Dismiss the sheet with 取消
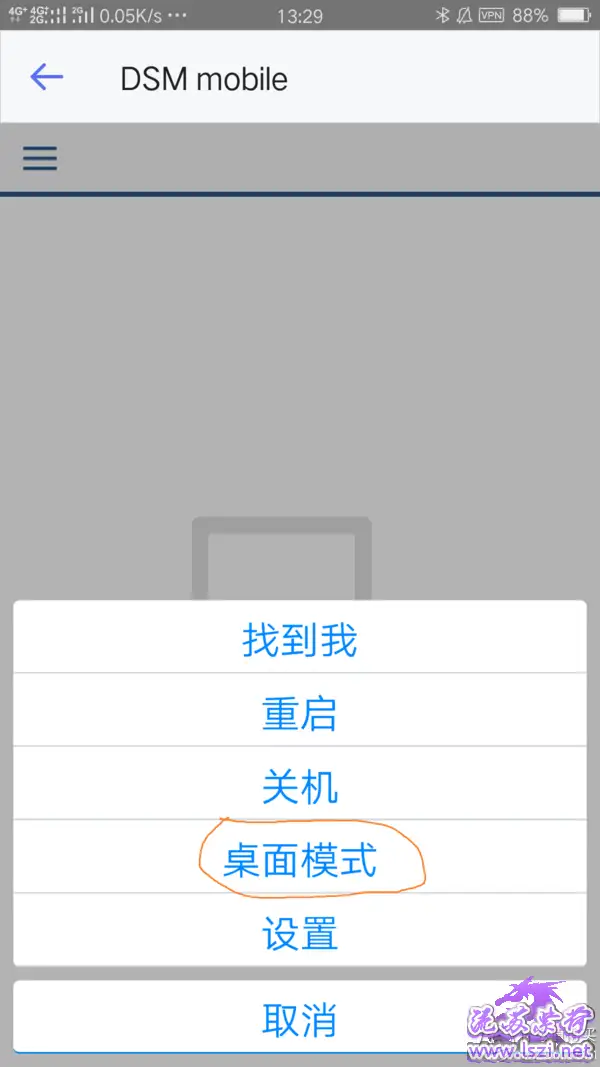The width and height of the screenshot is (600, 1067). tap(299, 1017)
